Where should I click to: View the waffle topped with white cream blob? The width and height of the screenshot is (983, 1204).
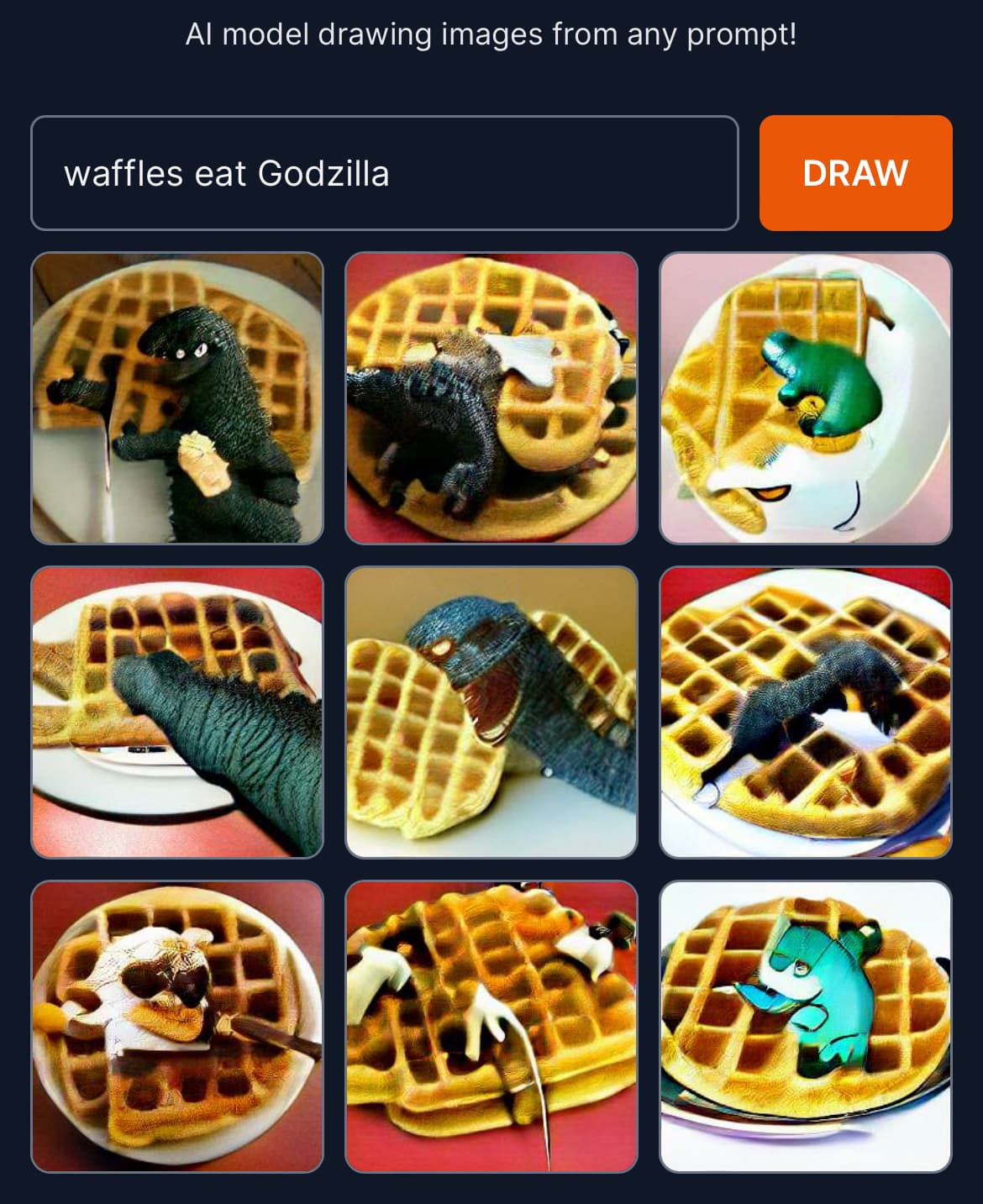177,1026
